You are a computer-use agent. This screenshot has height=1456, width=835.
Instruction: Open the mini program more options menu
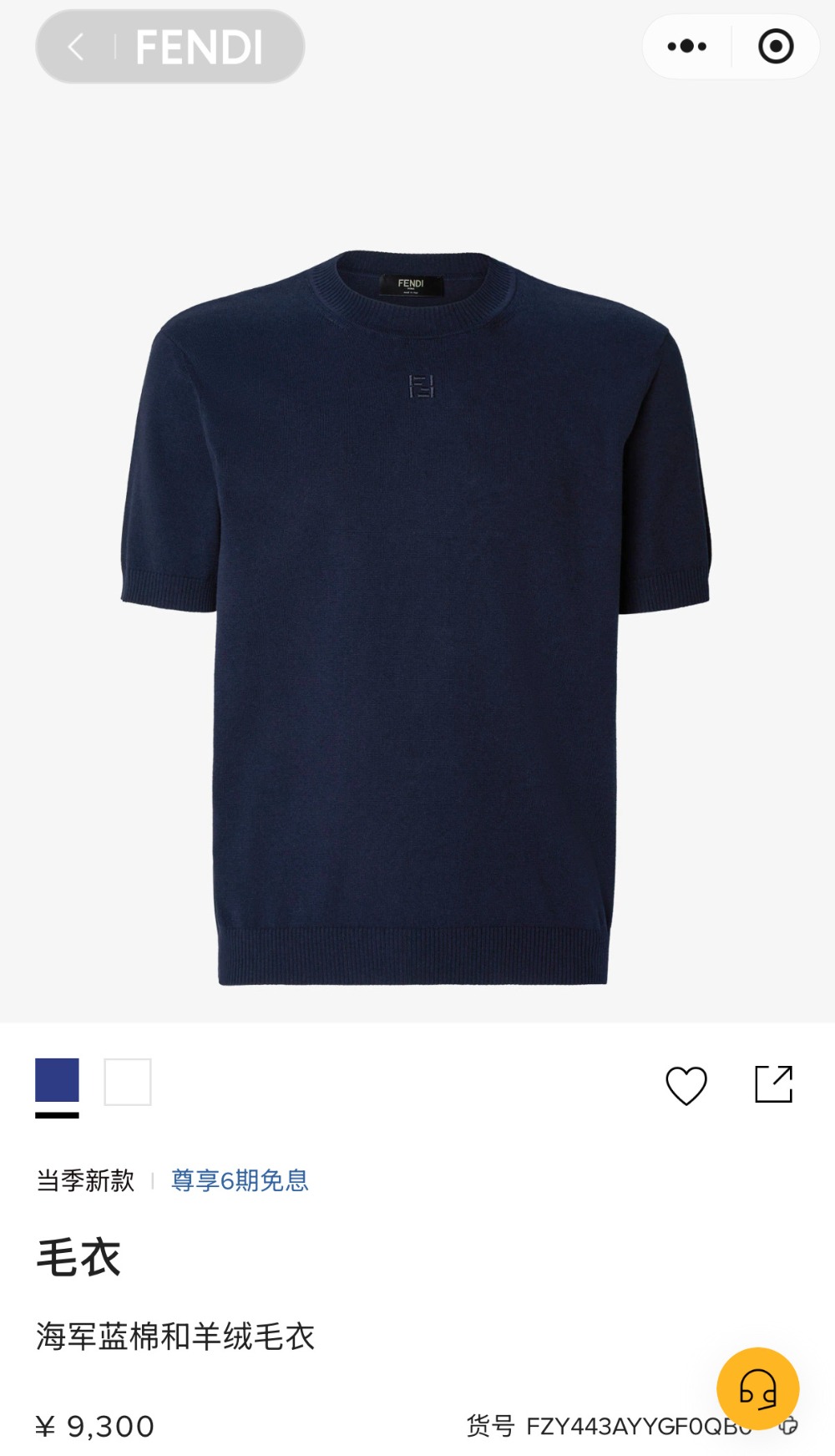686,47
